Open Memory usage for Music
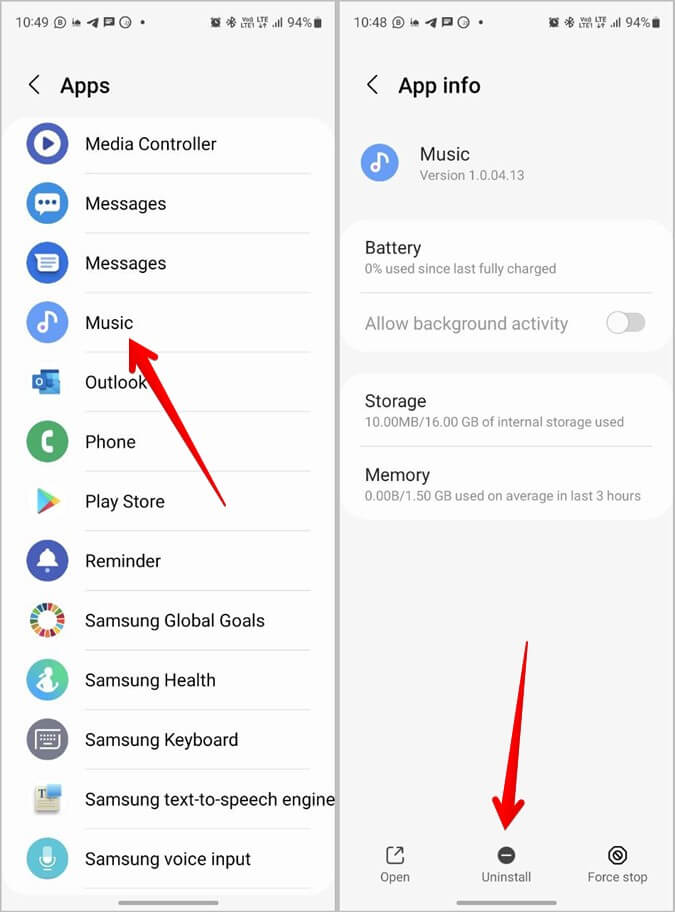675x912 pixels. coord(502,484)
